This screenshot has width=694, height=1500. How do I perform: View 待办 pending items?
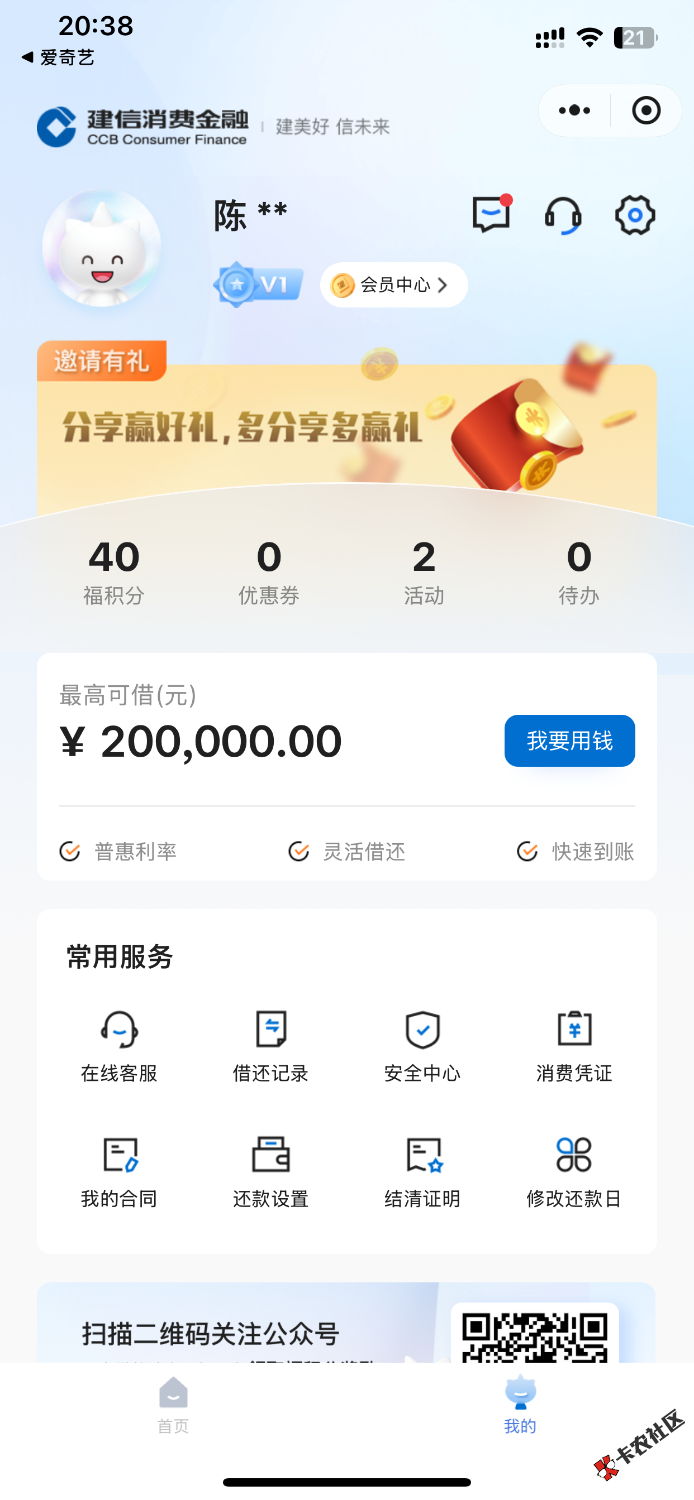tap(579, 572)
